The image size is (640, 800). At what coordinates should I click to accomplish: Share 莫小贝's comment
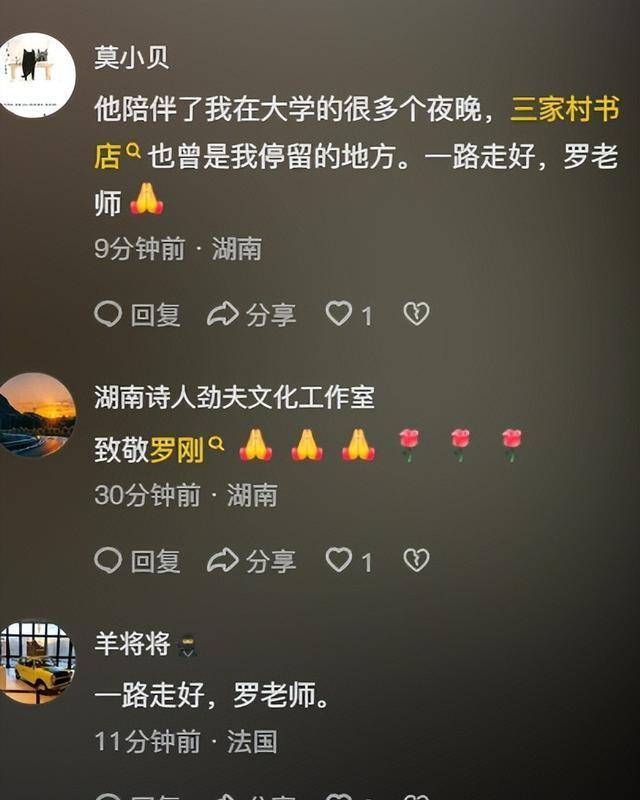pyautogui.click(x=251, y=315)
